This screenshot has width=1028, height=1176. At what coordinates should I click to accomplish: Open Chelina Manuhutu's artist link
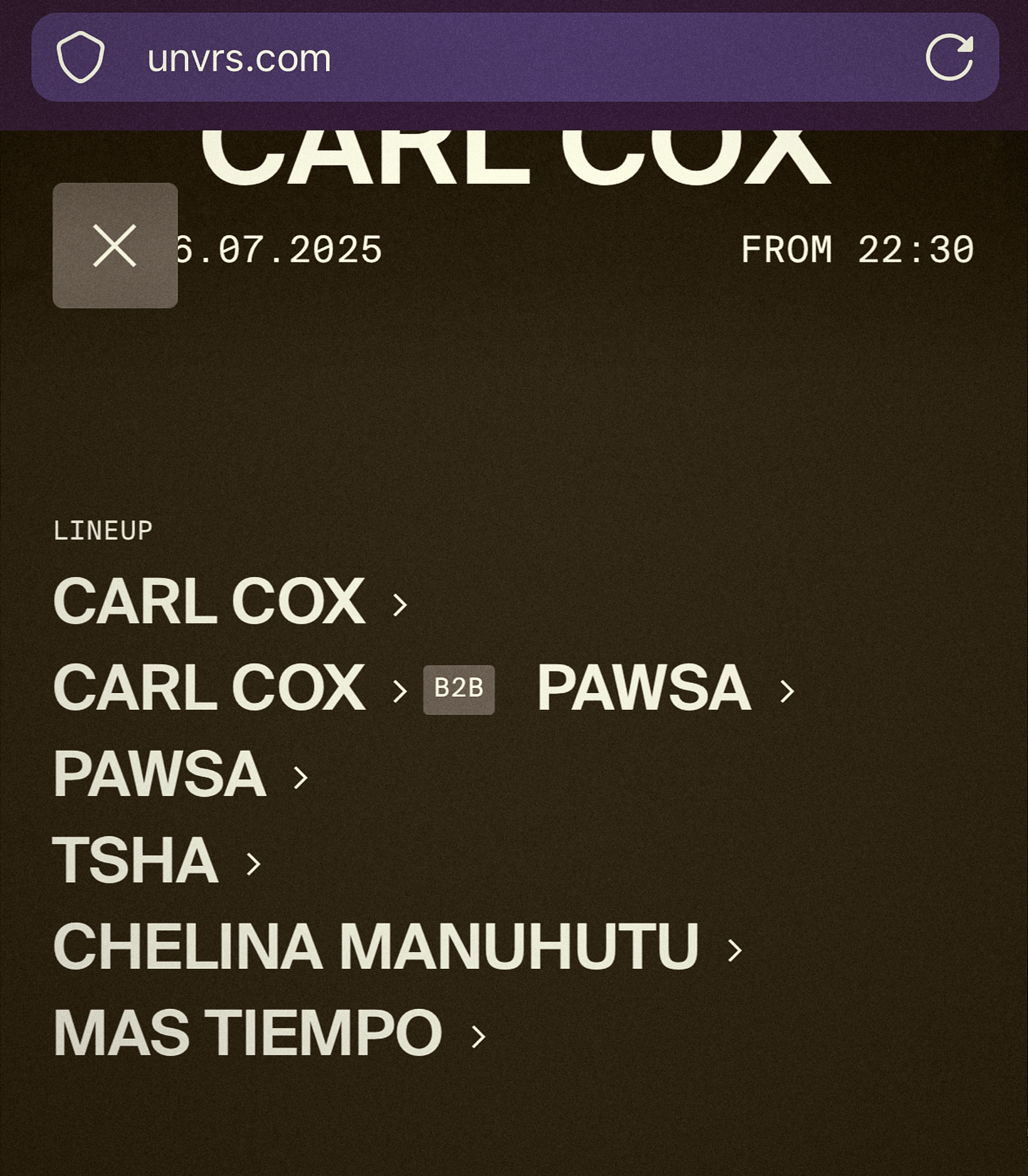click(x=396, y=947)
